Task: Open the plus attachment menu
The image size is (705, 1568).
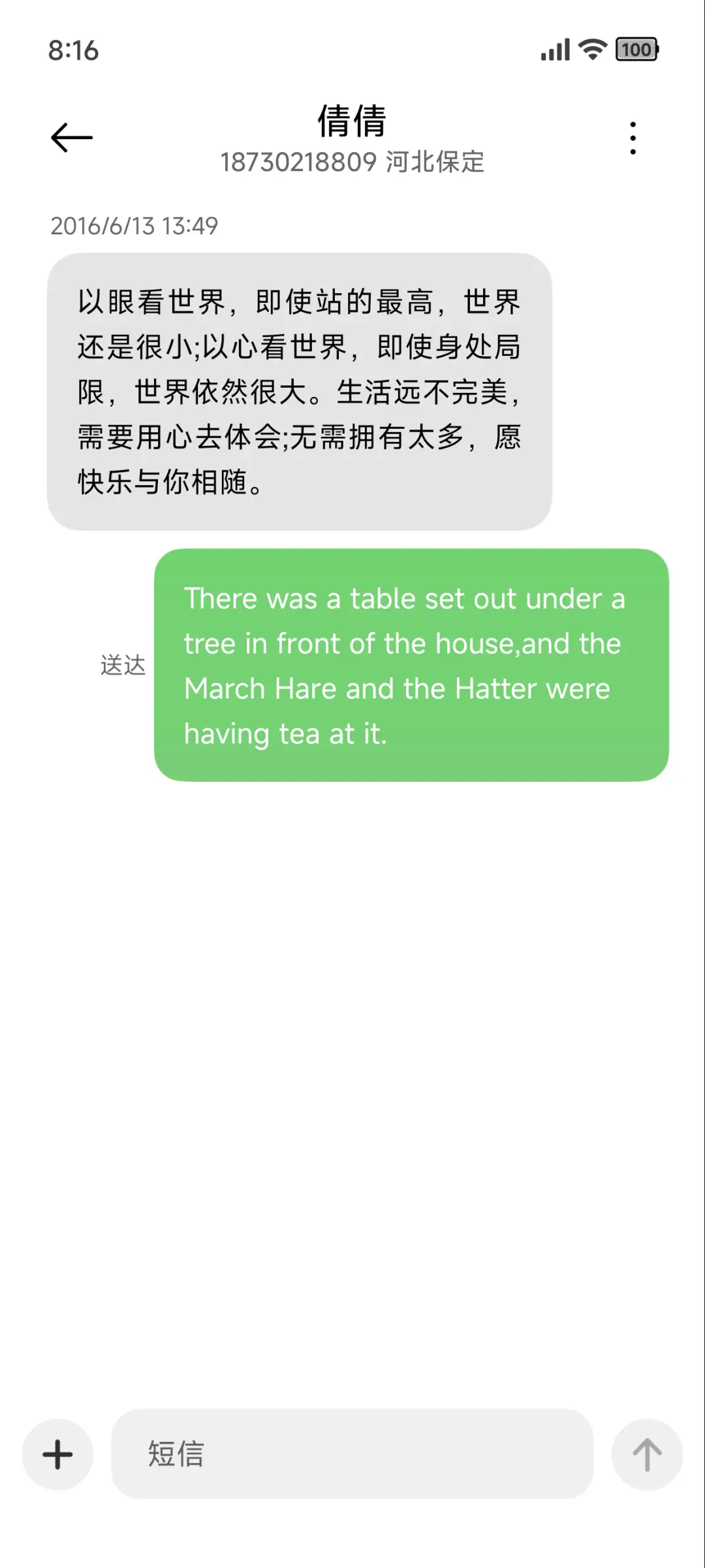Action: [x=57, y=1454]
